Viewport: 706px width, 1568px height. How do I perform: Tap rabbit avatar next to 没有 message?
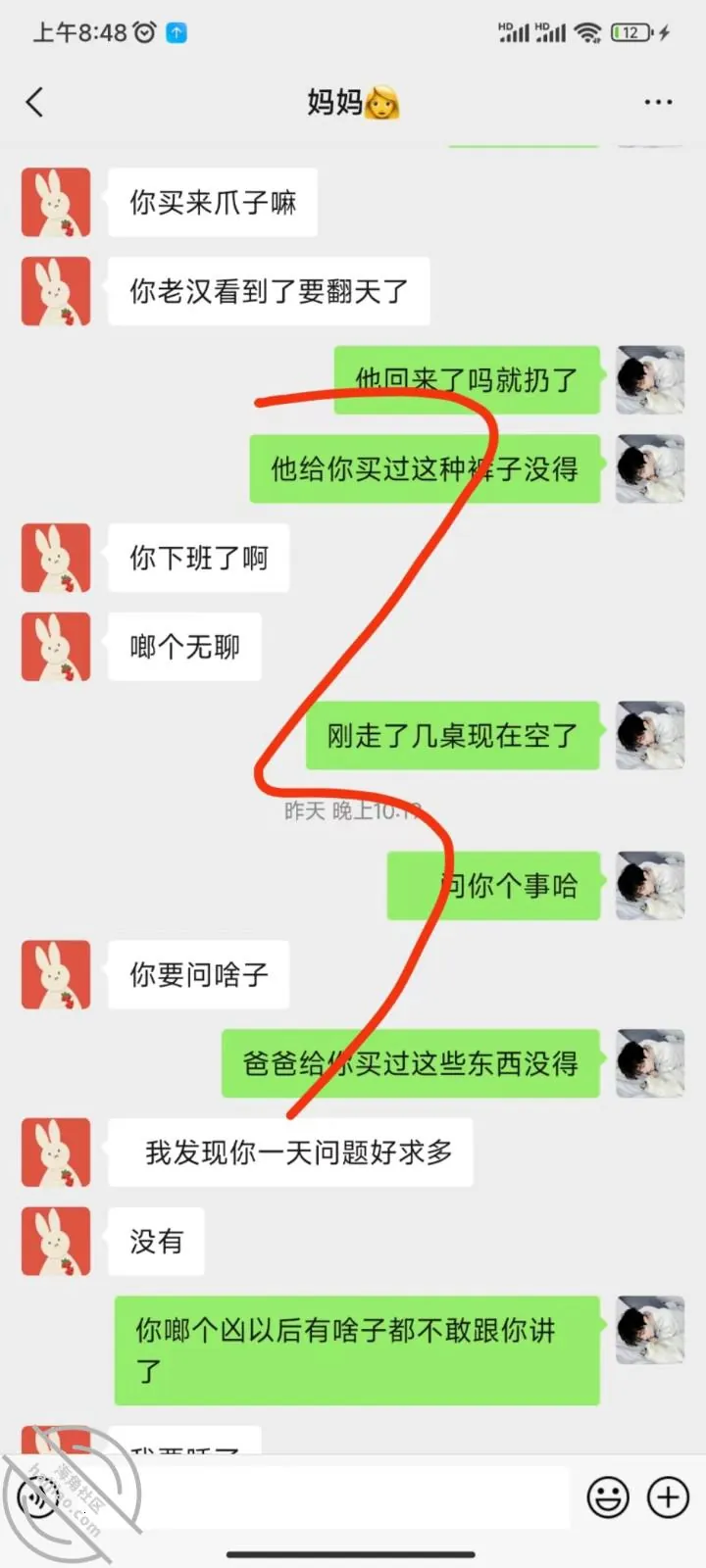[x=56, y=1241]
